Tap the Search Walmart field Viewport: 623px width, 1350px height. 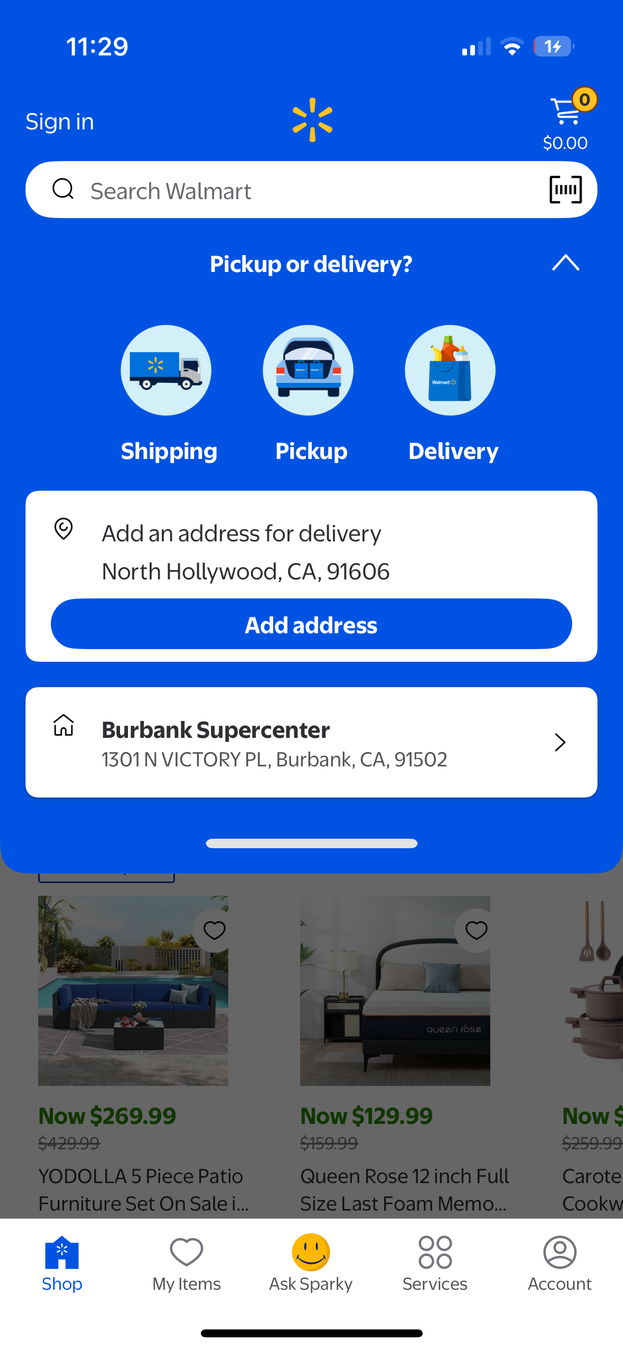point(290,190)
